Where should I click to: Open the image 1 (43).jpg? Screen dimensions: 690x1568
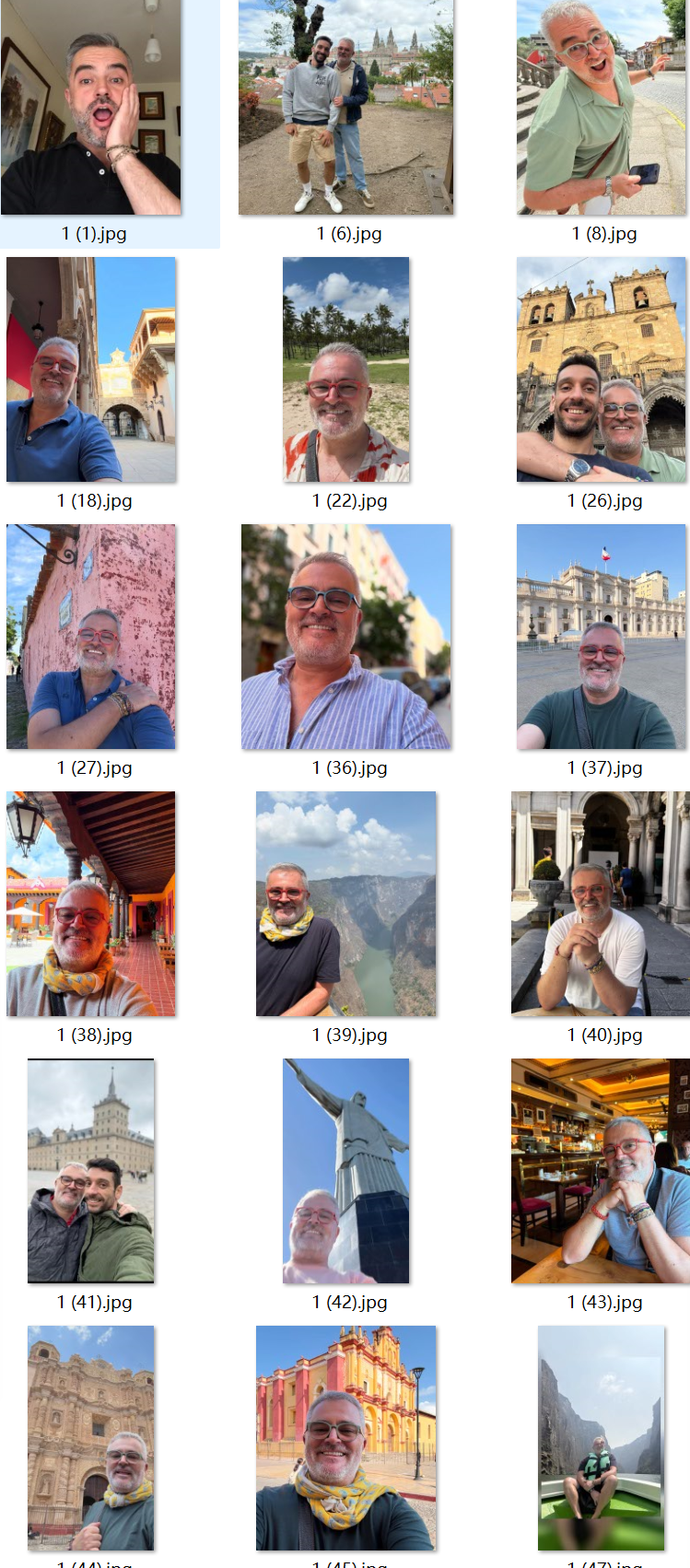[601, 1171]
